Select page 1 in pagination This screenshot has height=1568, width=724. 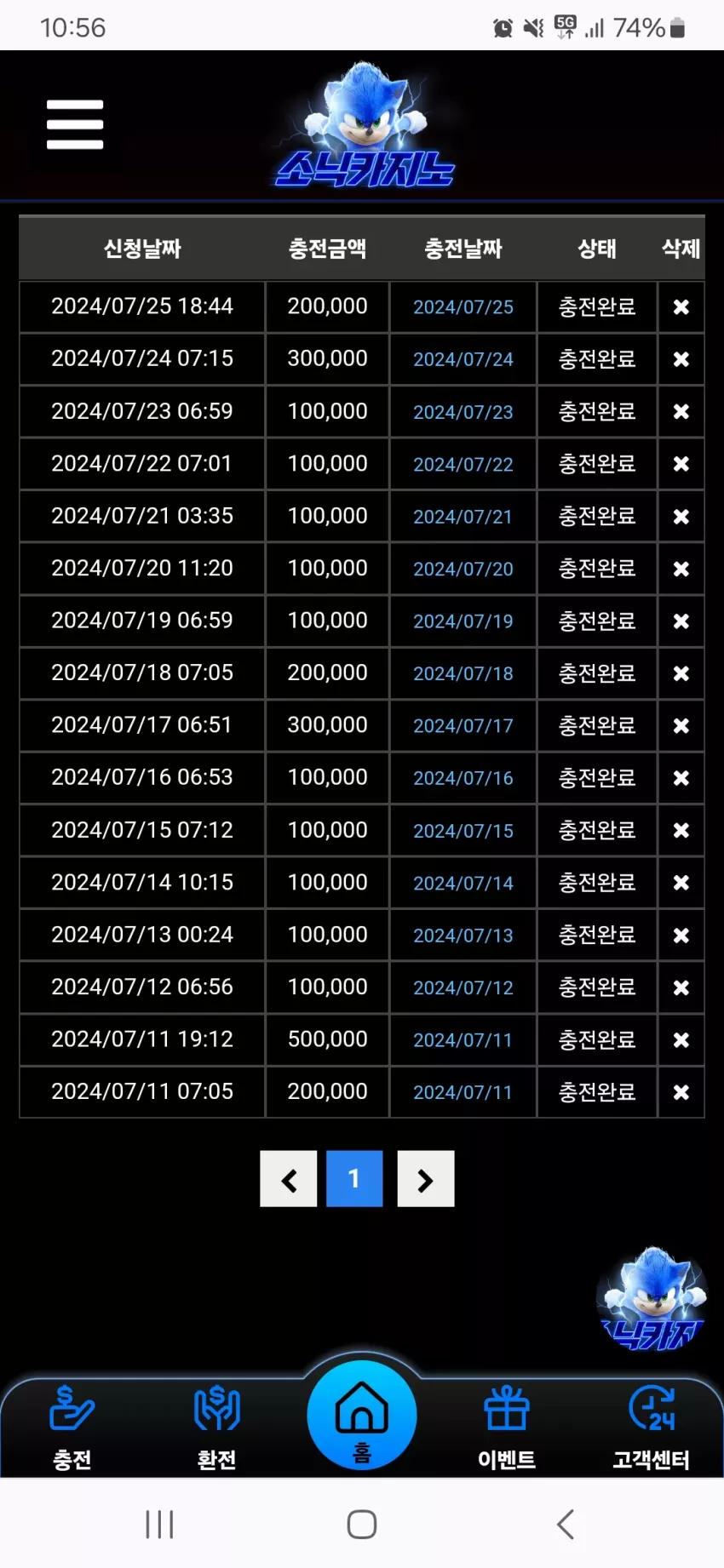point(354,1179)
